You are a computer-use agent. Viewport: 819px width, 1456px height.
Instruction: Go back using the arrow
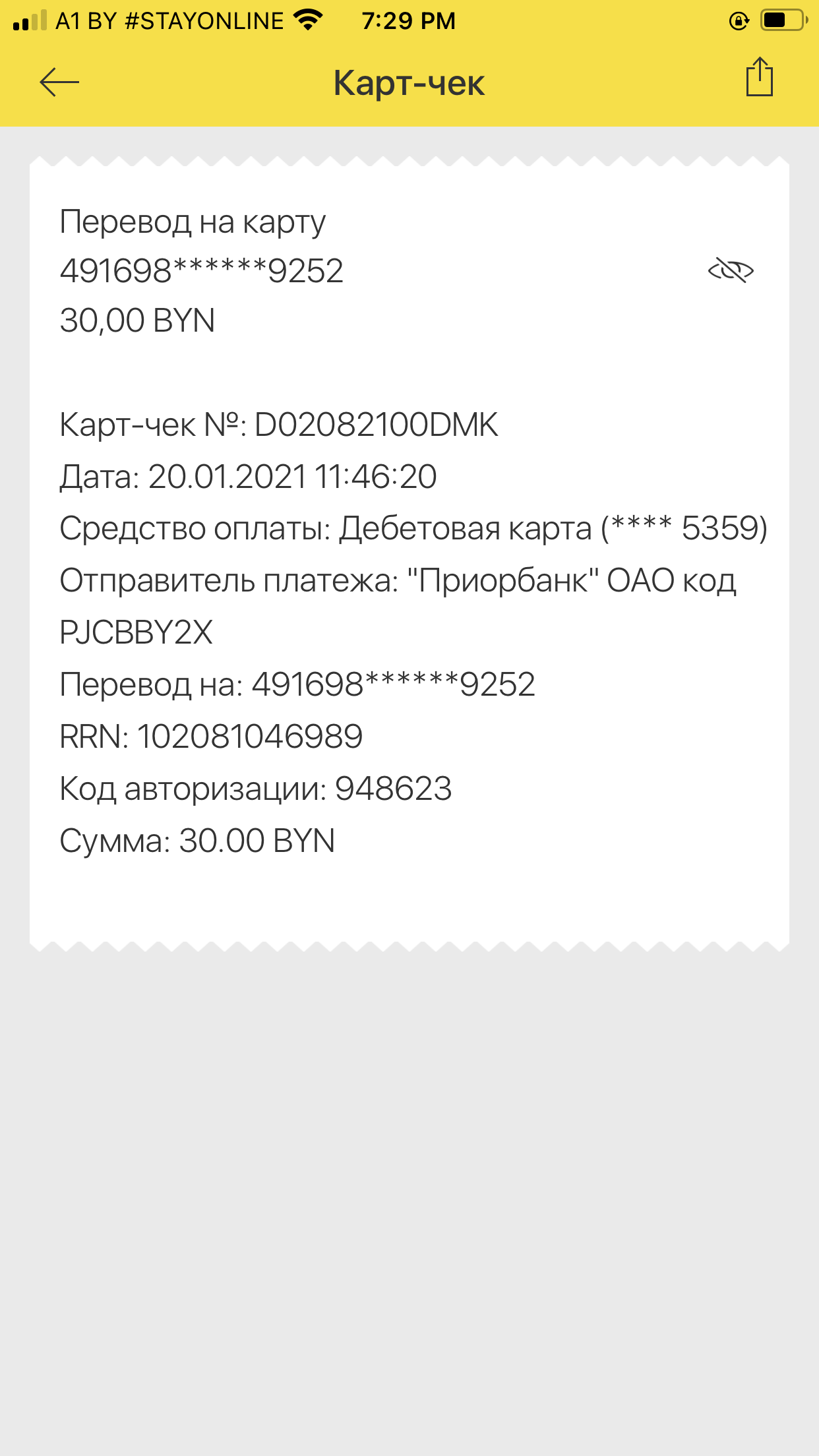tap(59, 82)
